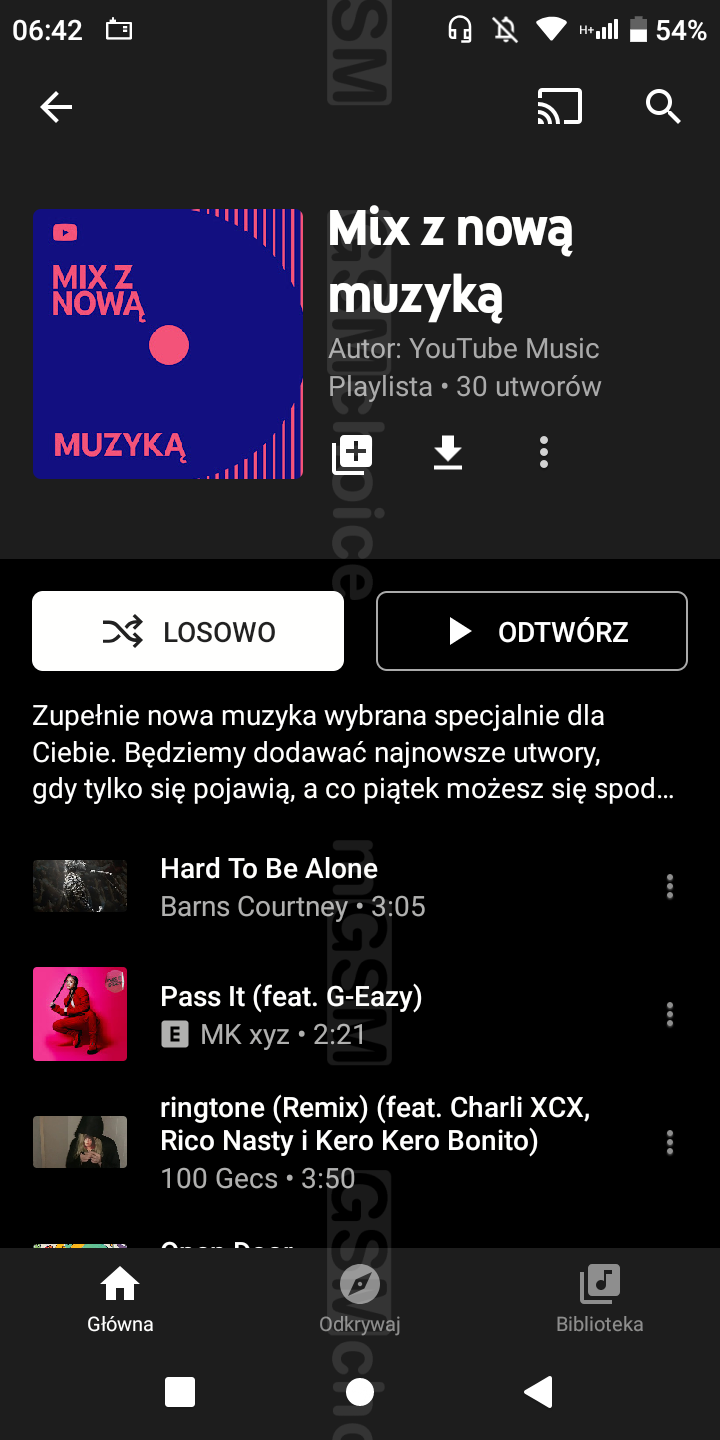Switch to the Odkrywaj tab
Viewport: 720px width, 1440px height.
[x=360, y=1300]
